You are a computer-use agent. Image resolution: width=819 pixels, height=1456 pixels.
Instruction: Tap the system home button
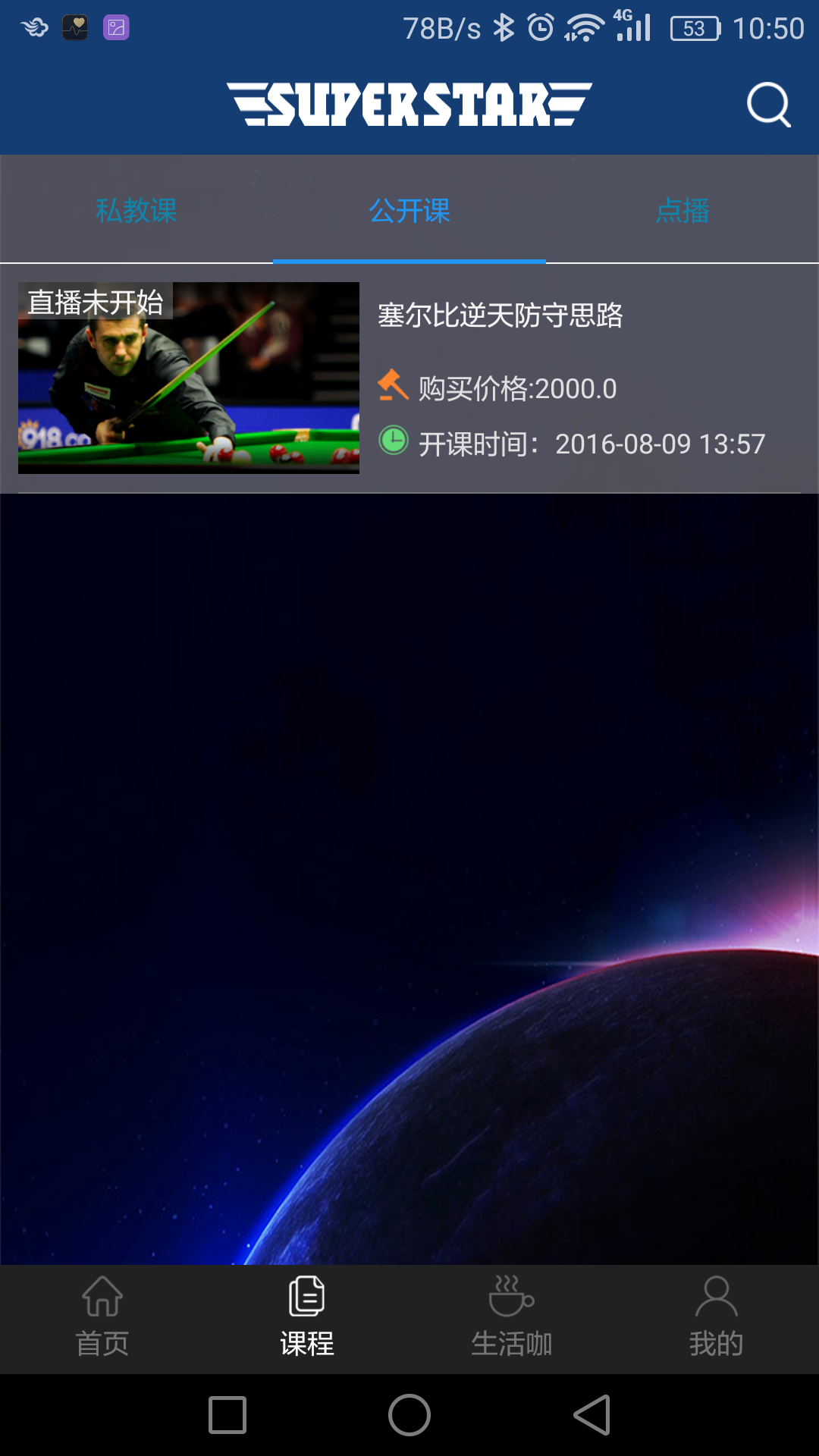pos(409,1415)
